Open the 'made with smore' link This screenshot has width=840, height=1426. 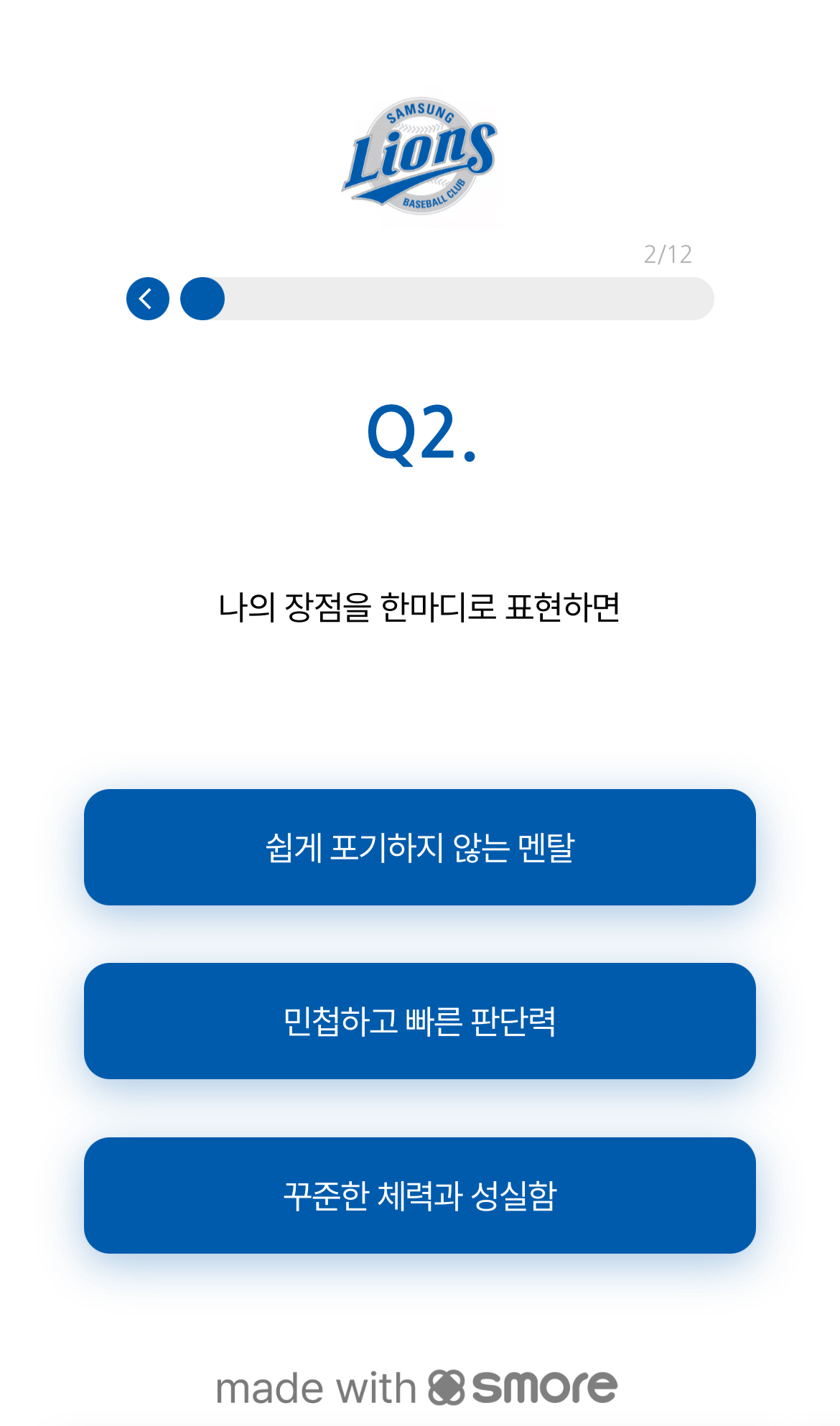pyautogui.click(x=417, y=1387)
